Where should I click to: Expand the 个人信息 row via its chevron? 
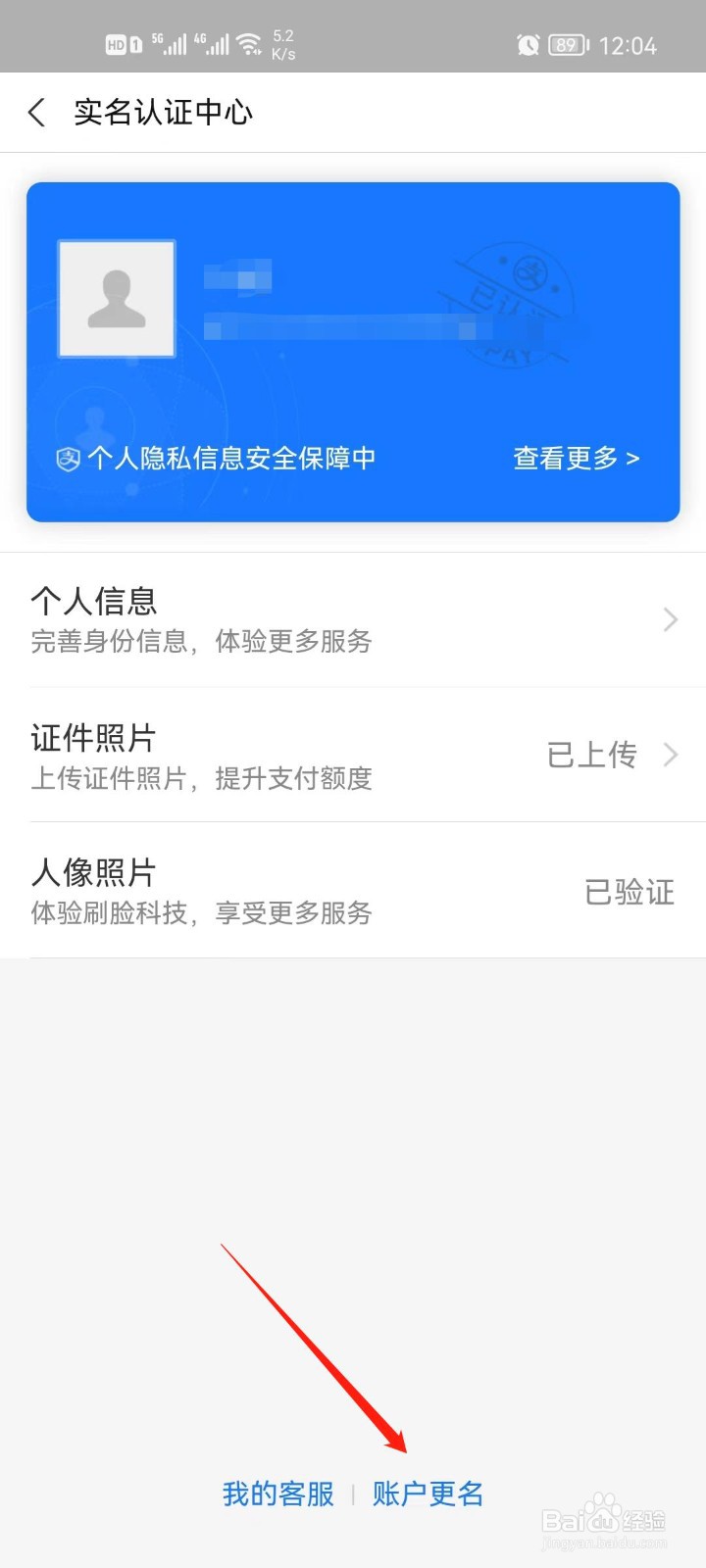click(x=670, y=619)
